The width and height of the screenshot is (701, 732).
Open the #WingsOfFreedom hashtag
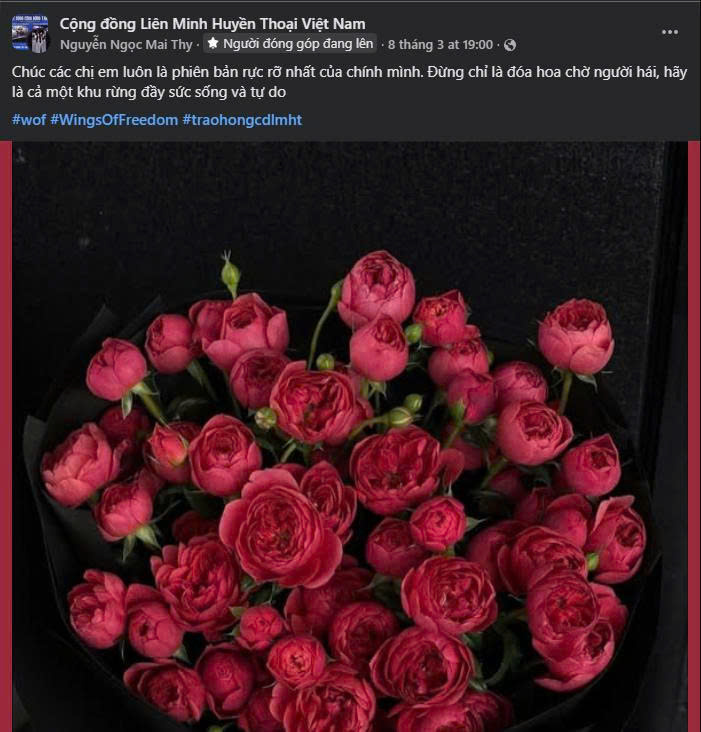(x=114, y=120)
